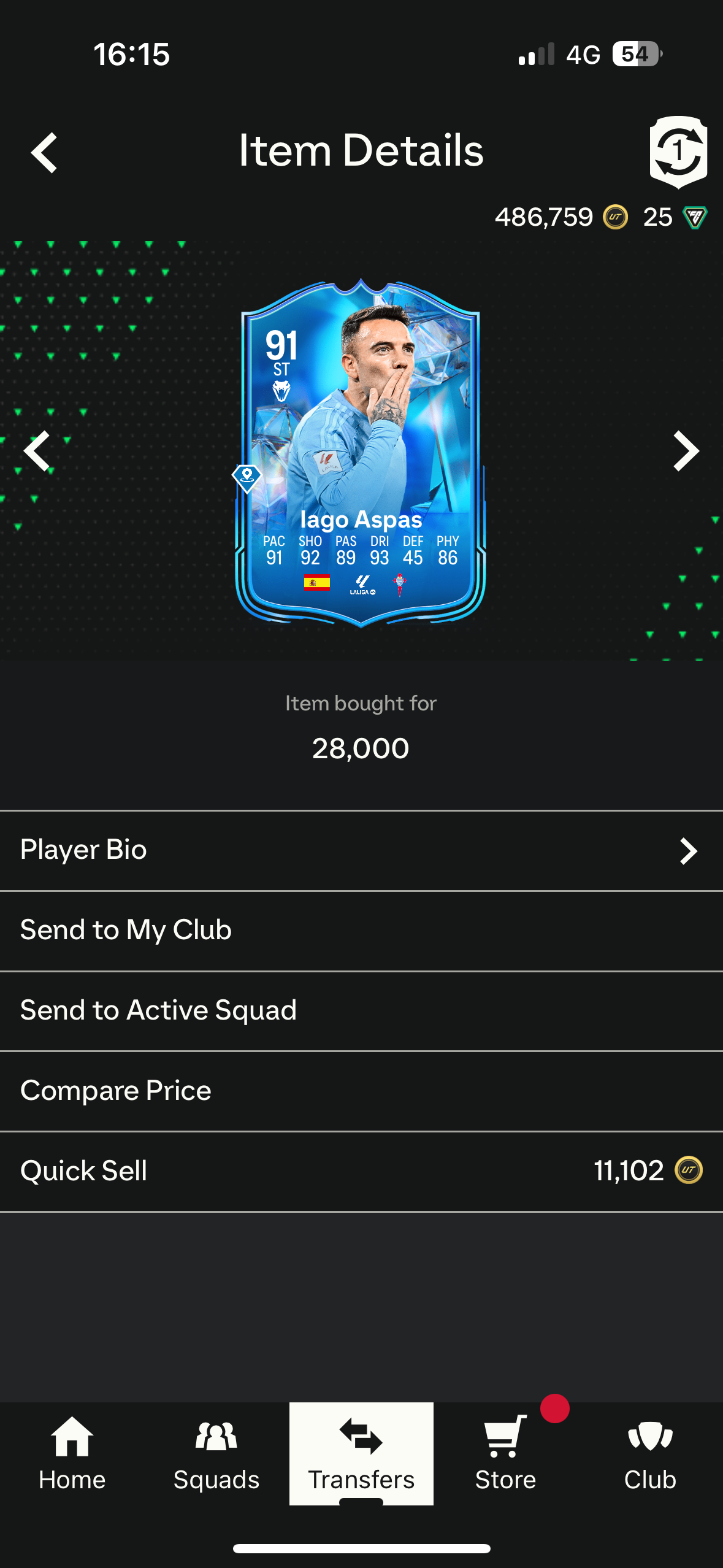Go to the Store tab

click(x=505, y=1454)
